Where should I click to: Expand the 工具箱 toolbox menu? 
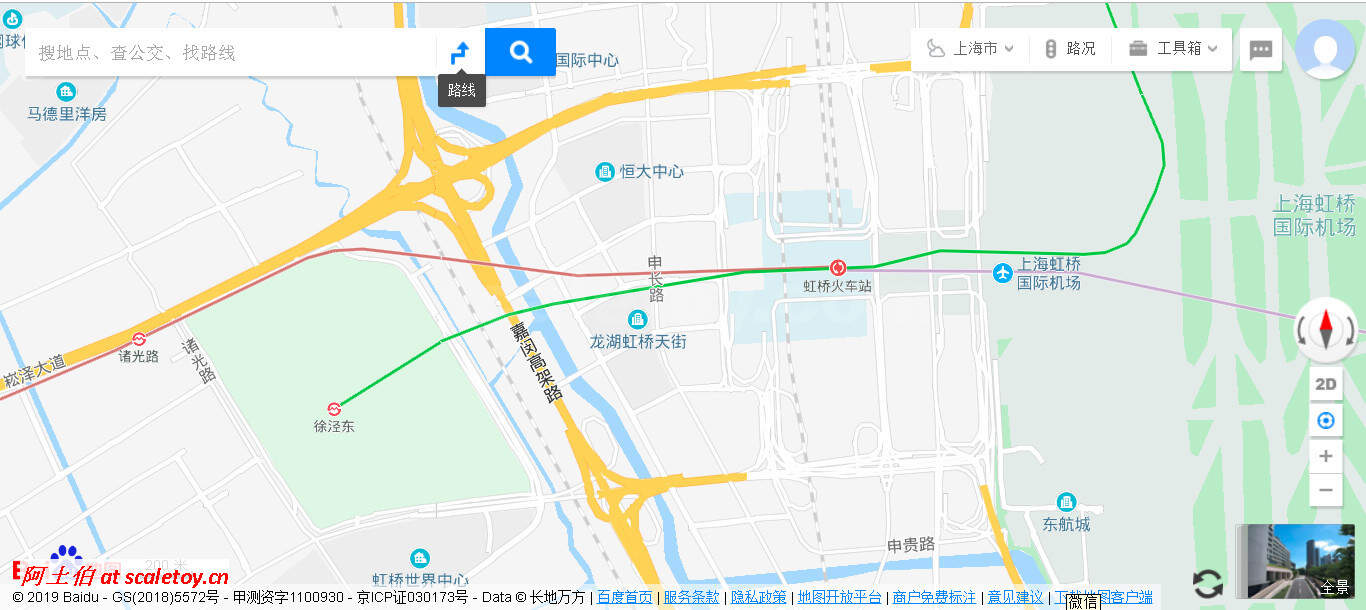point(1174,49)
